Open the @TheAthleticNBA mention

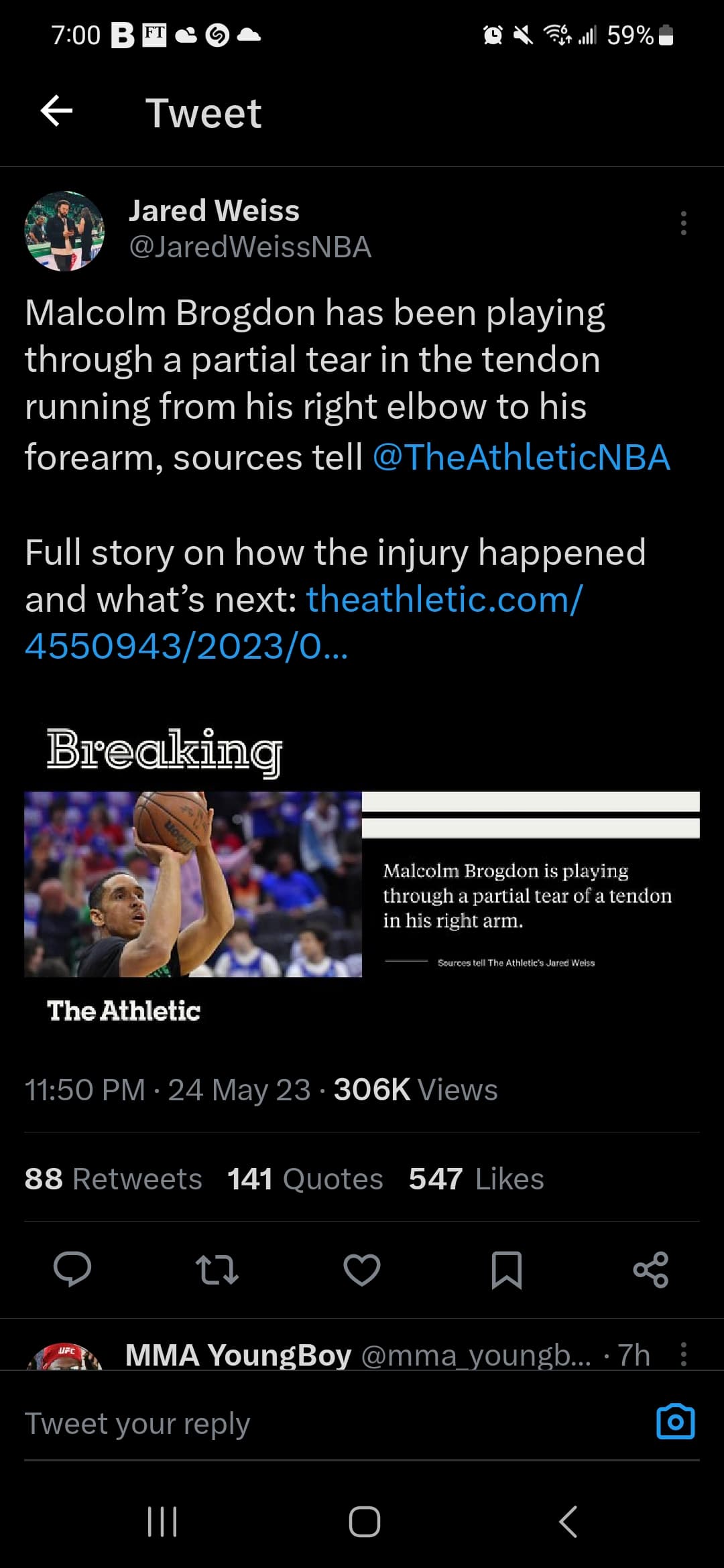[521, 457]
